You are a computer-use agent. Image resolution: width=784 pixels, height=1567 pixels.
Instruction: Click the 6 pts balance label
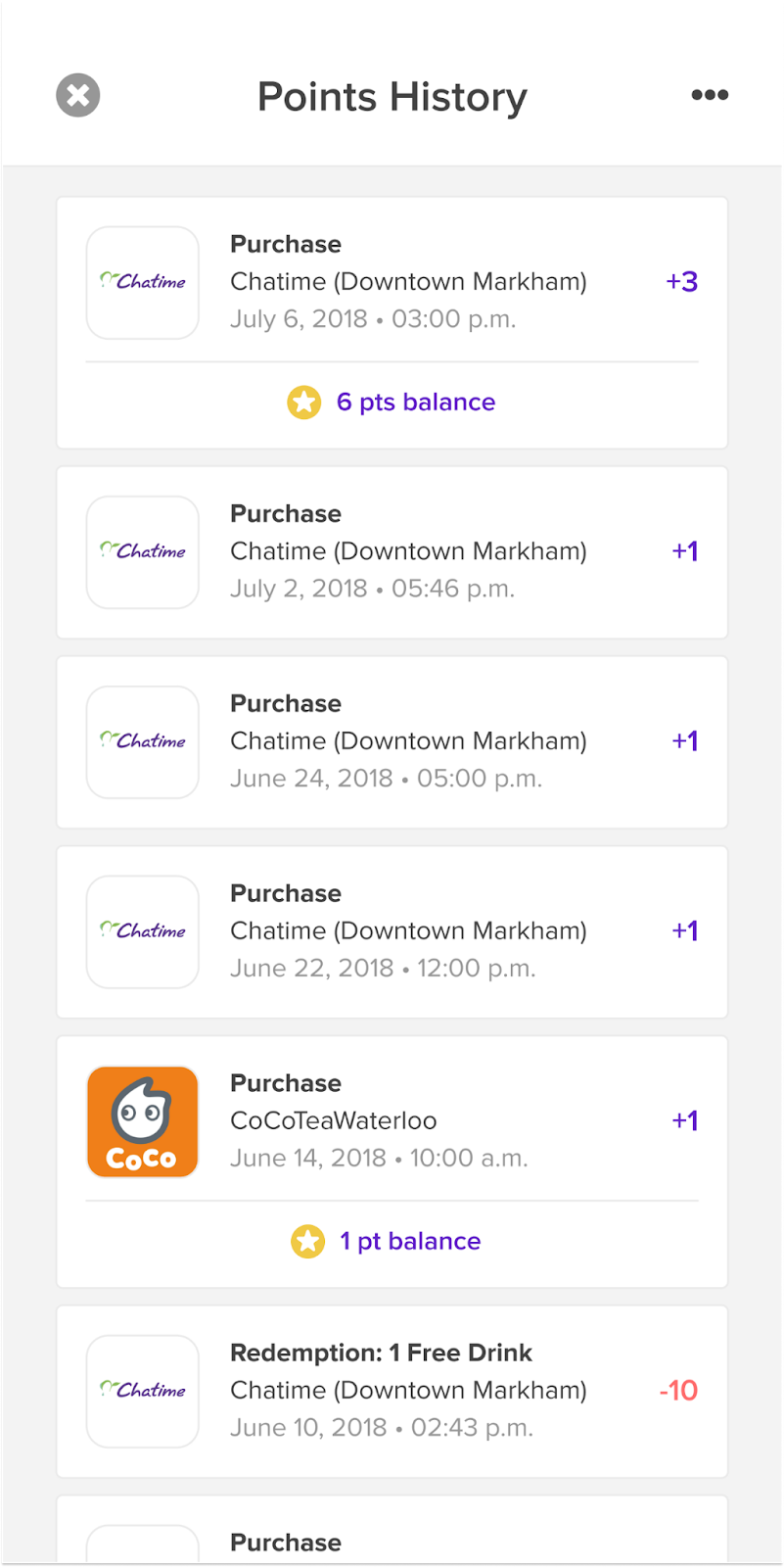[416, 402]
